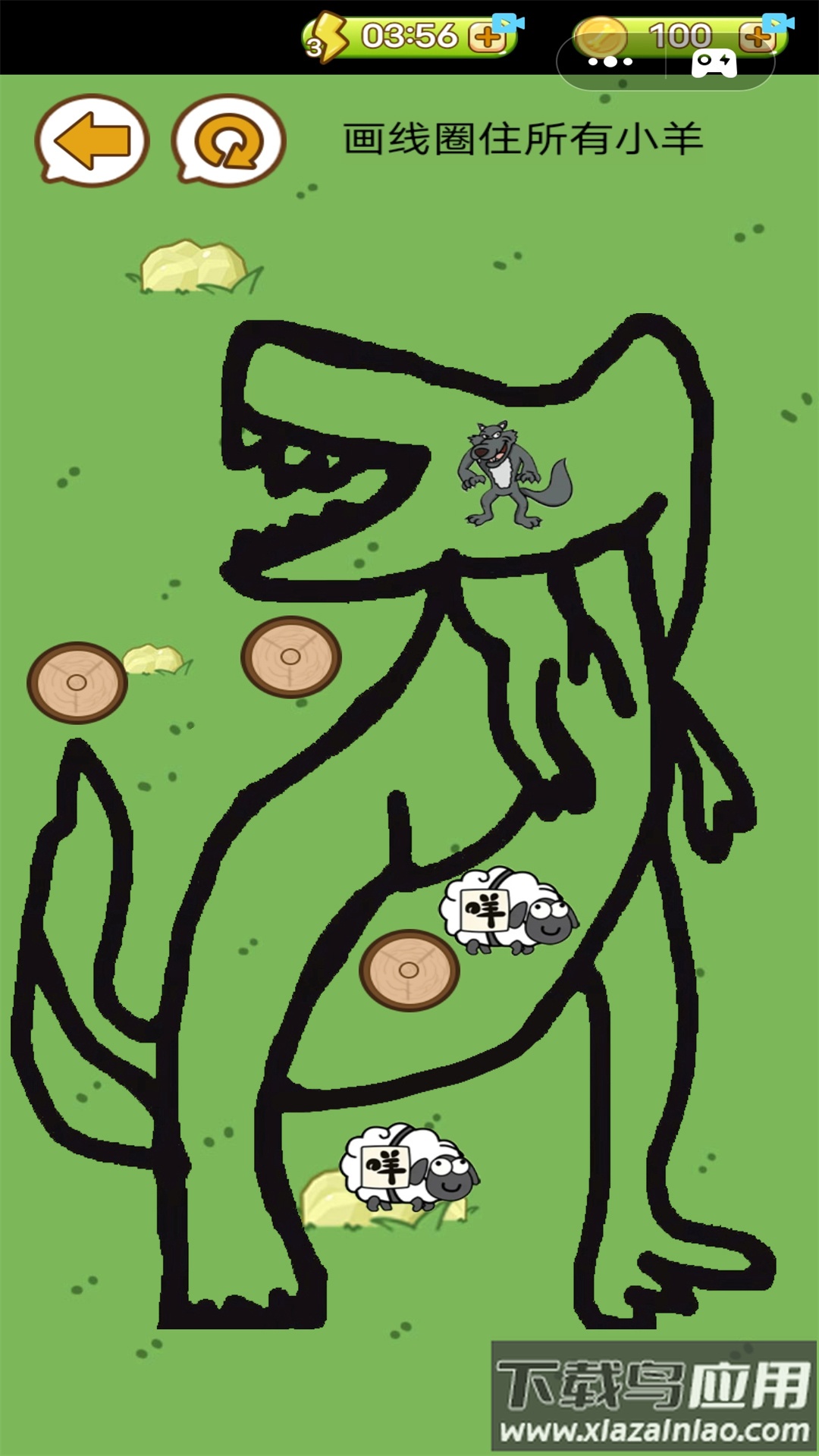The image size is (819, 1456).
Task: Restart the level with the redo button
Action: tap(228, 140)
